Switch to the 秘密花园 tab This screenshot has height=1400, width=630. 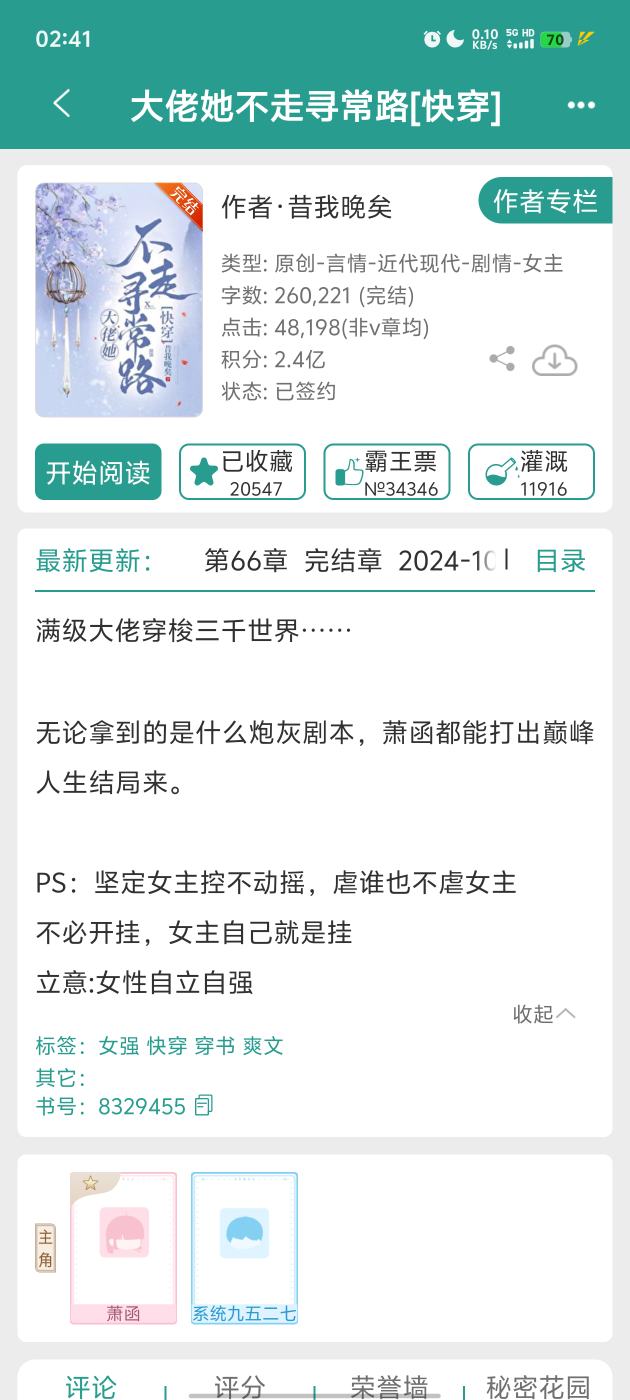click(x=538, y=1385)
